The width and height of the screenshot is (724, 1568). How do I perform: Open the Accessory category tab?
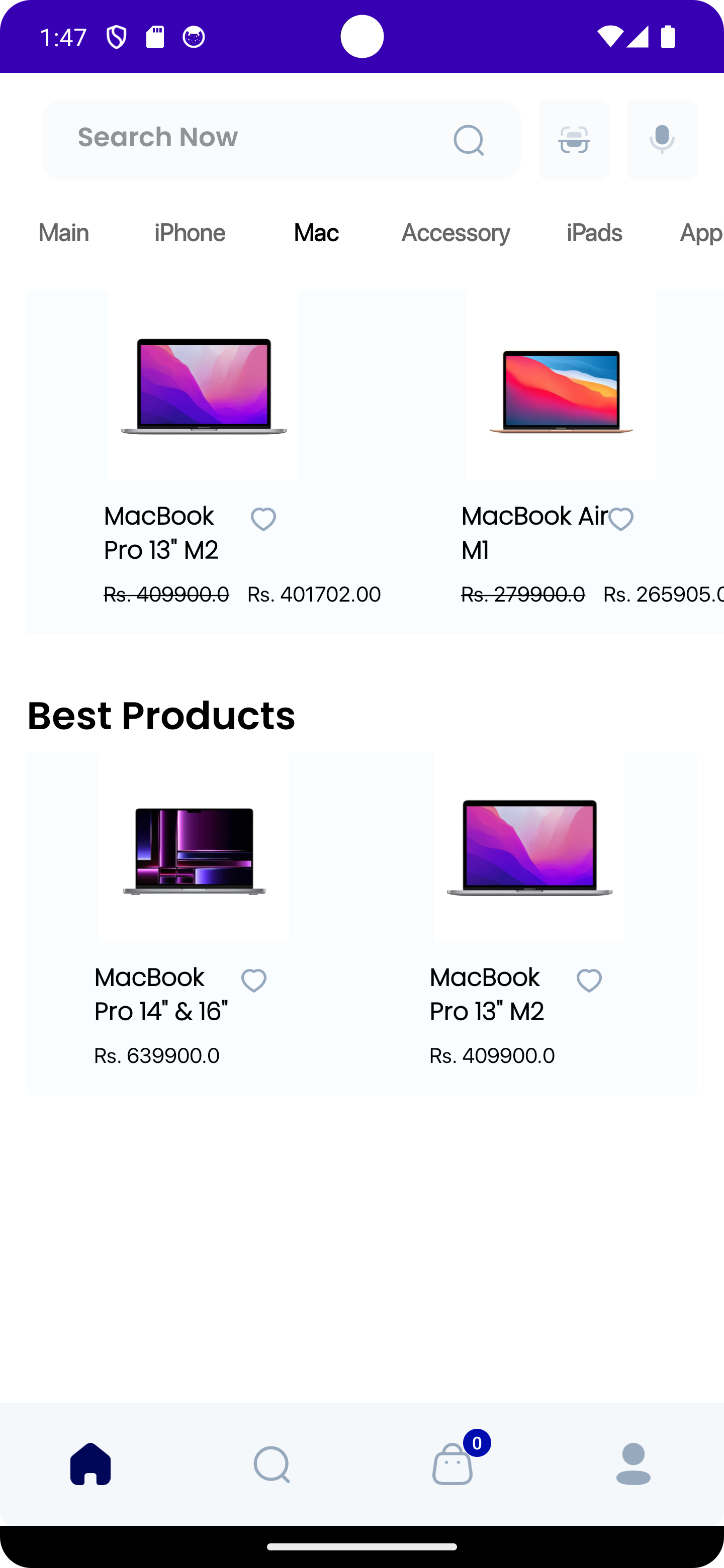pos(456,233)
